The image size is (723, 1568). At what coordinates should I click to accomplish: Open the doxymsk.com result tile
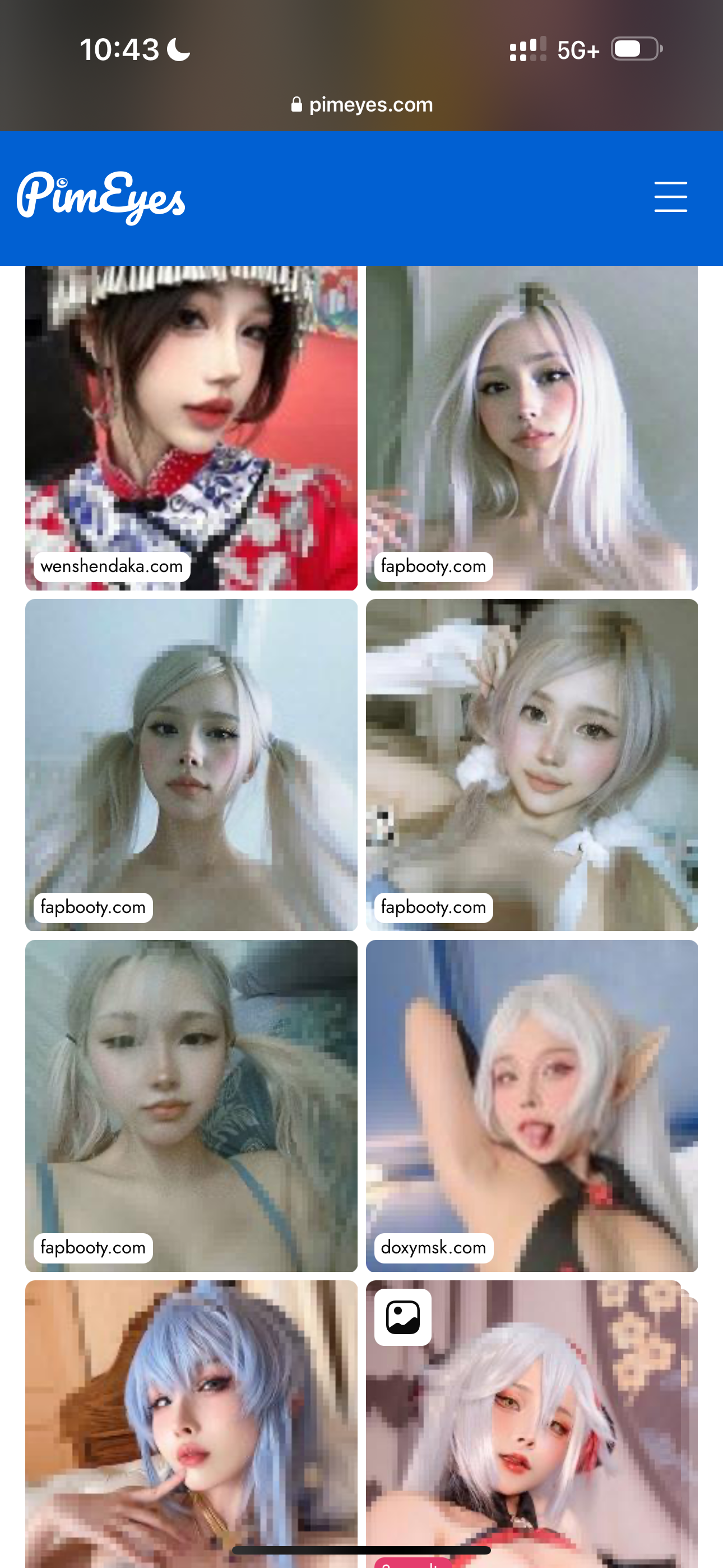(x=532, y=1105)
